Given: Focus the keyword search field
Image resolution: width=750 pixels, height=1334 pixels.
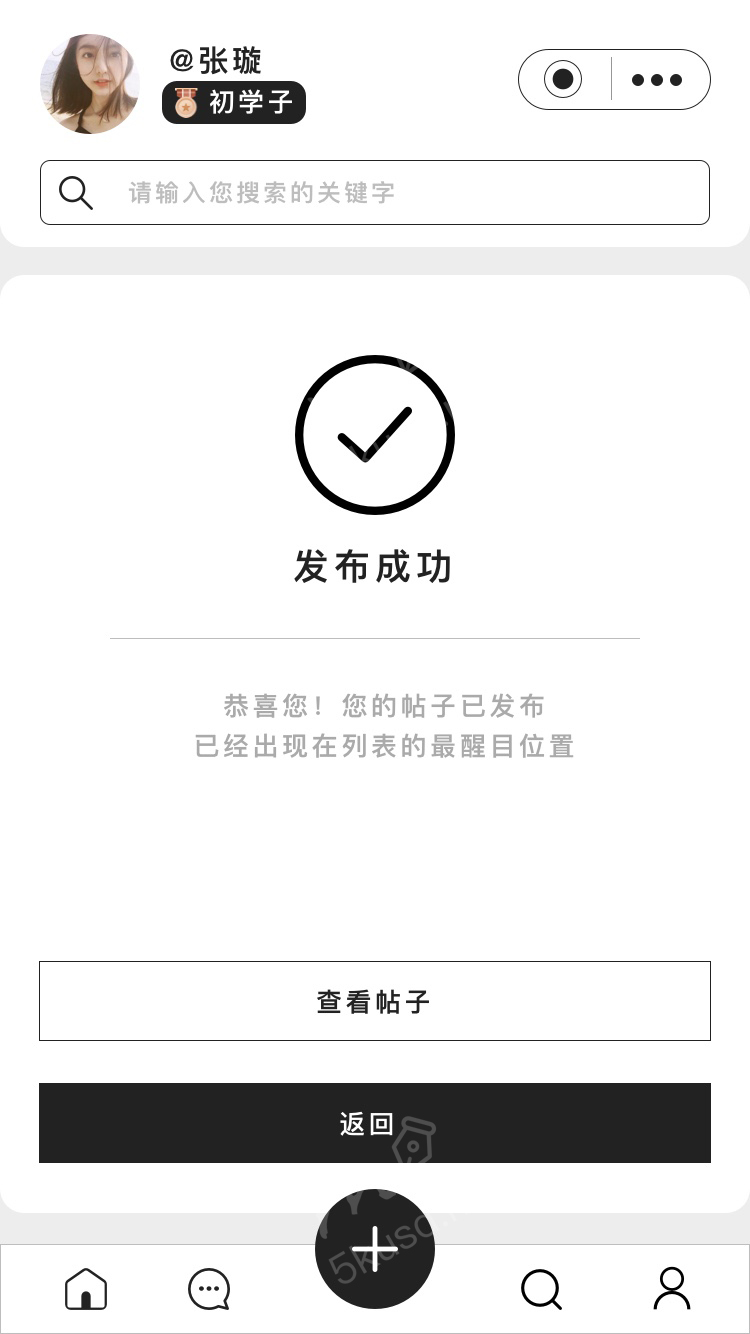Looking at the screenshot, I should 400,192.
